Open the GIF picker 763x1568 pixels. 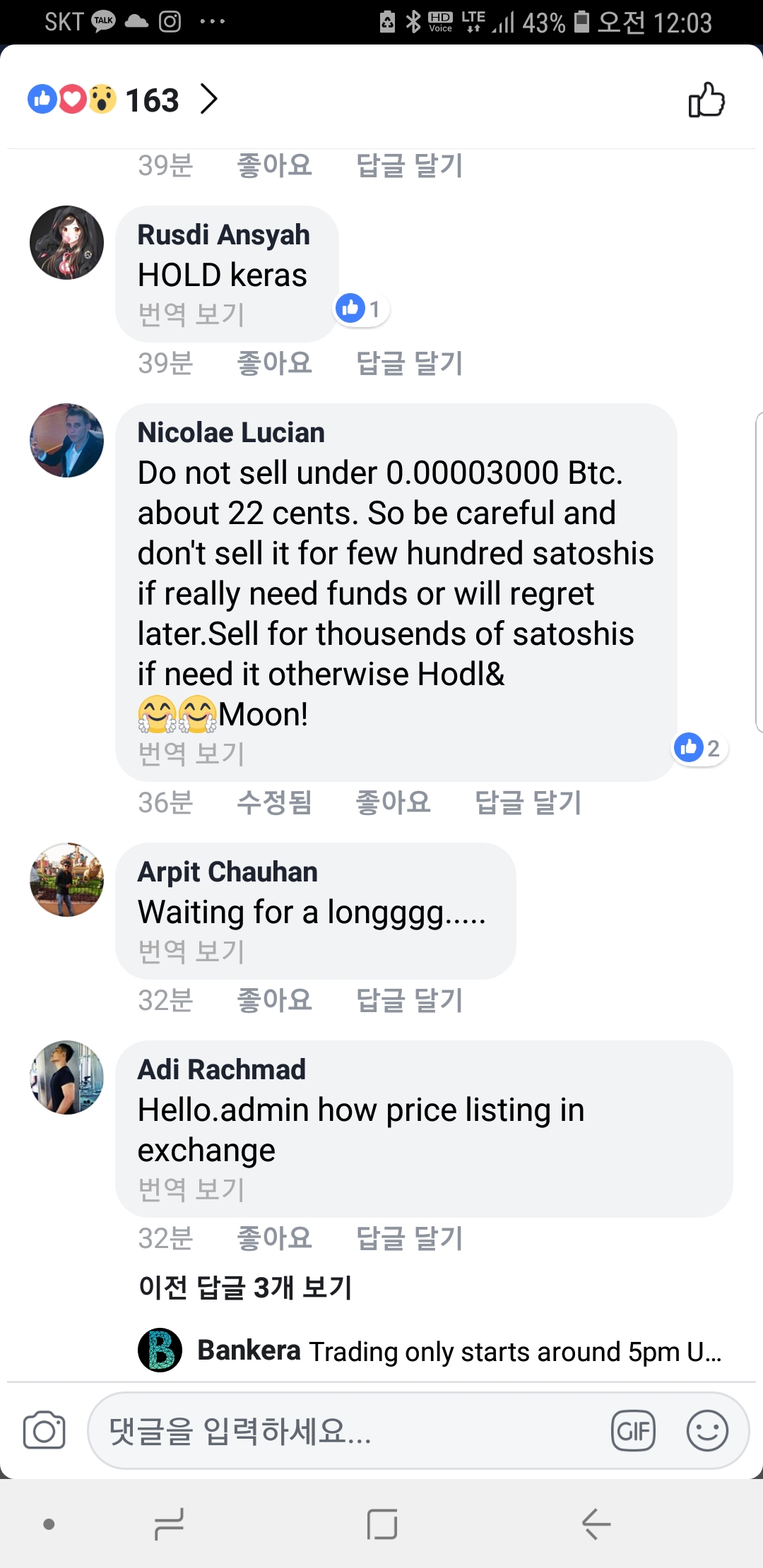coord(633,1431)
